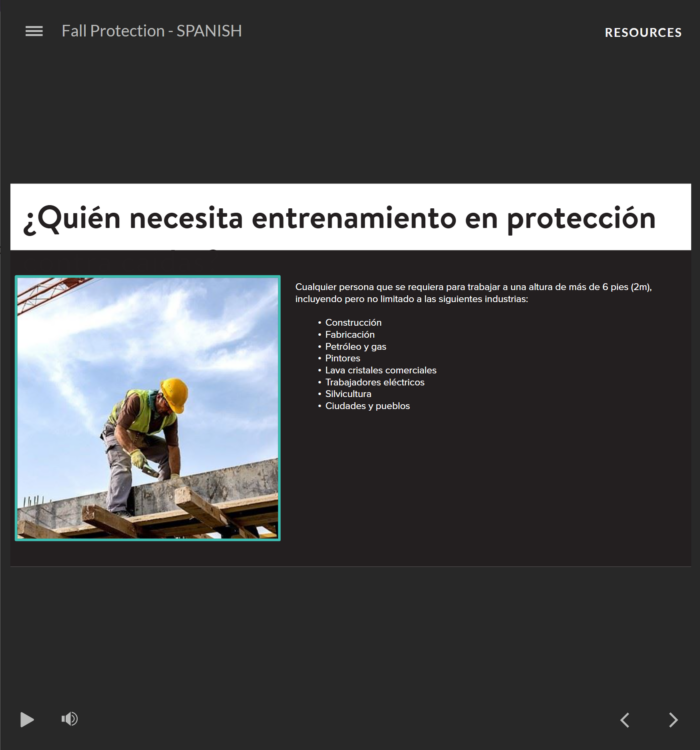This screenshot has width=700, height=750.
Task: Advance to the next slide
Action: pyautogui.click(x=673, y=720)
